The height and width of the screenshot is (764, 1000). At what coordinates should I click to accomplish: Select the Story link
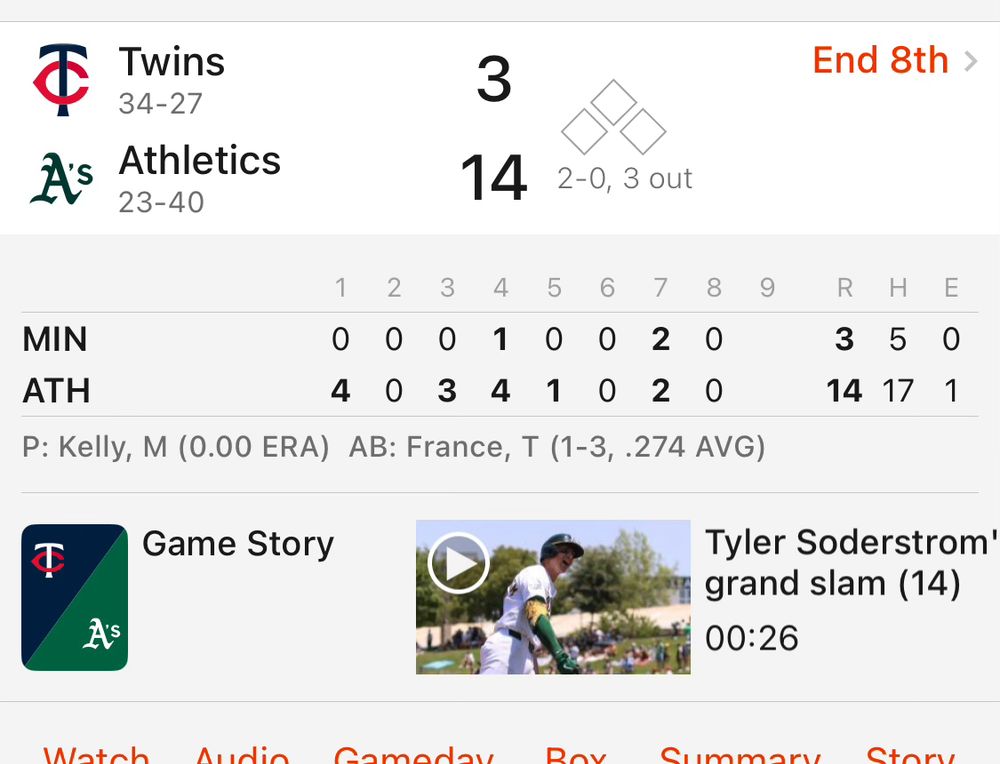coord(909,754)
